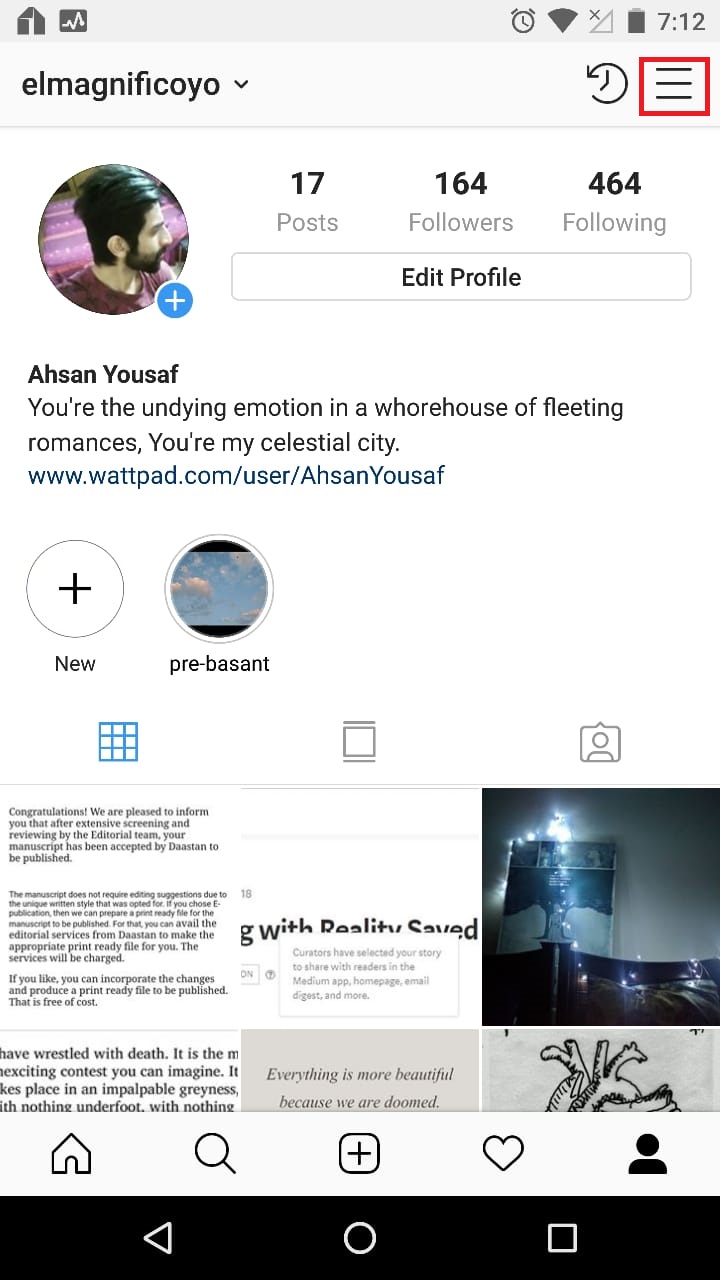Switch to the tagged photos tab

600,742
